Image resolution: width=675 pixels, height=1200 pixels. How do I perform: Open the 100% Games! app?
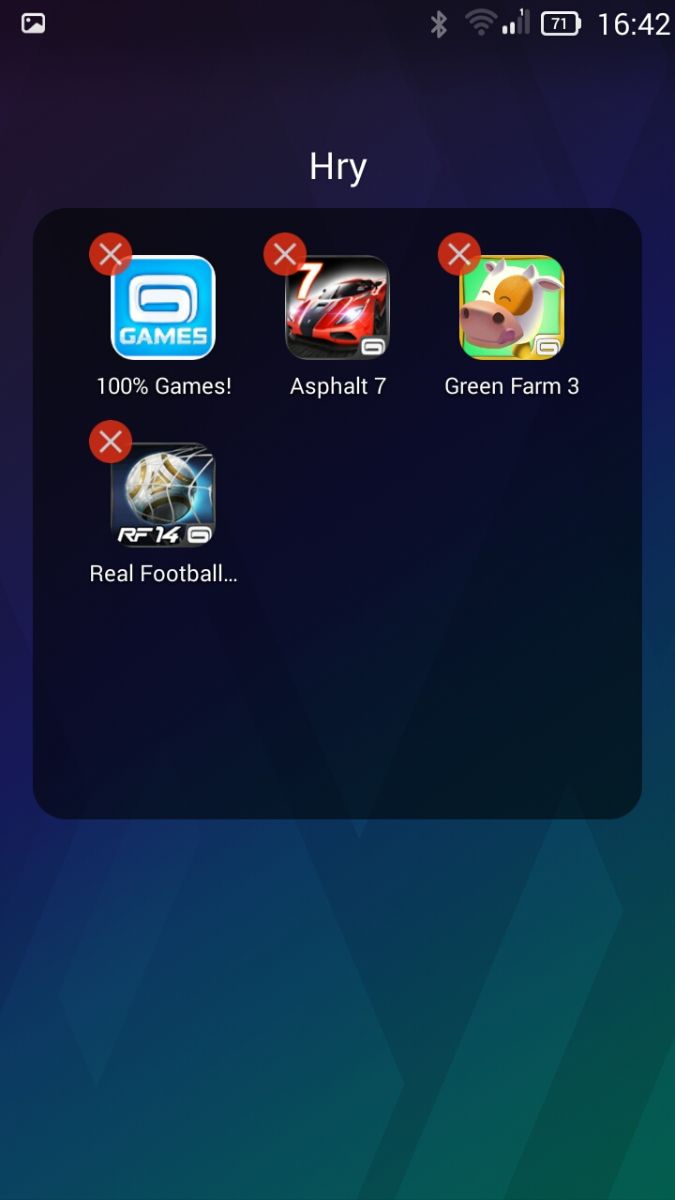163,308
